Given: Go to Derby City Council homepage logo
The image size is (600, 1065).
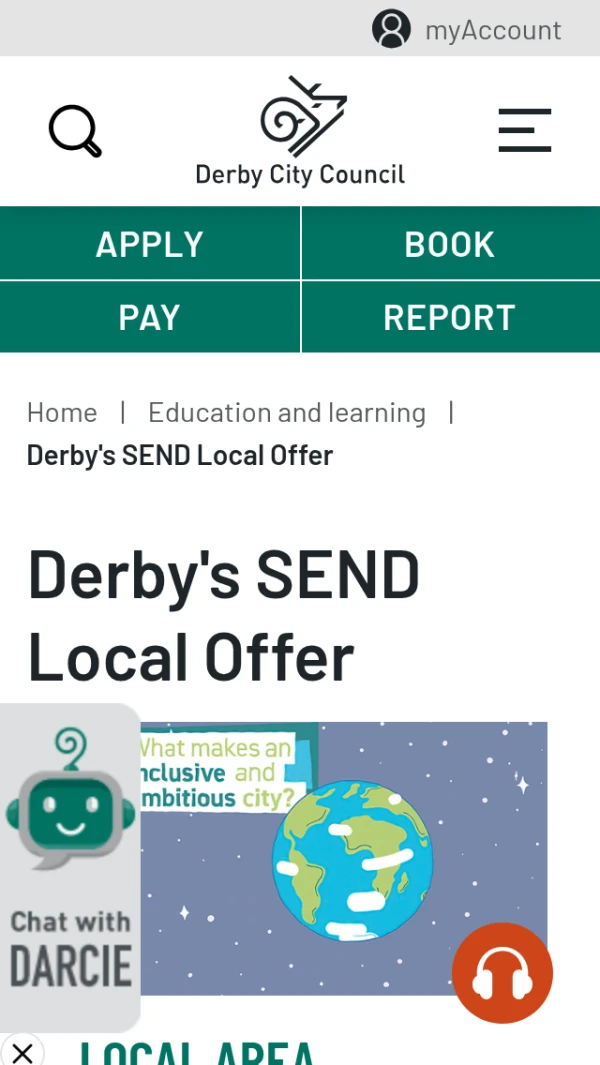Looking at the screenshot, I should (x=300, y=132).
